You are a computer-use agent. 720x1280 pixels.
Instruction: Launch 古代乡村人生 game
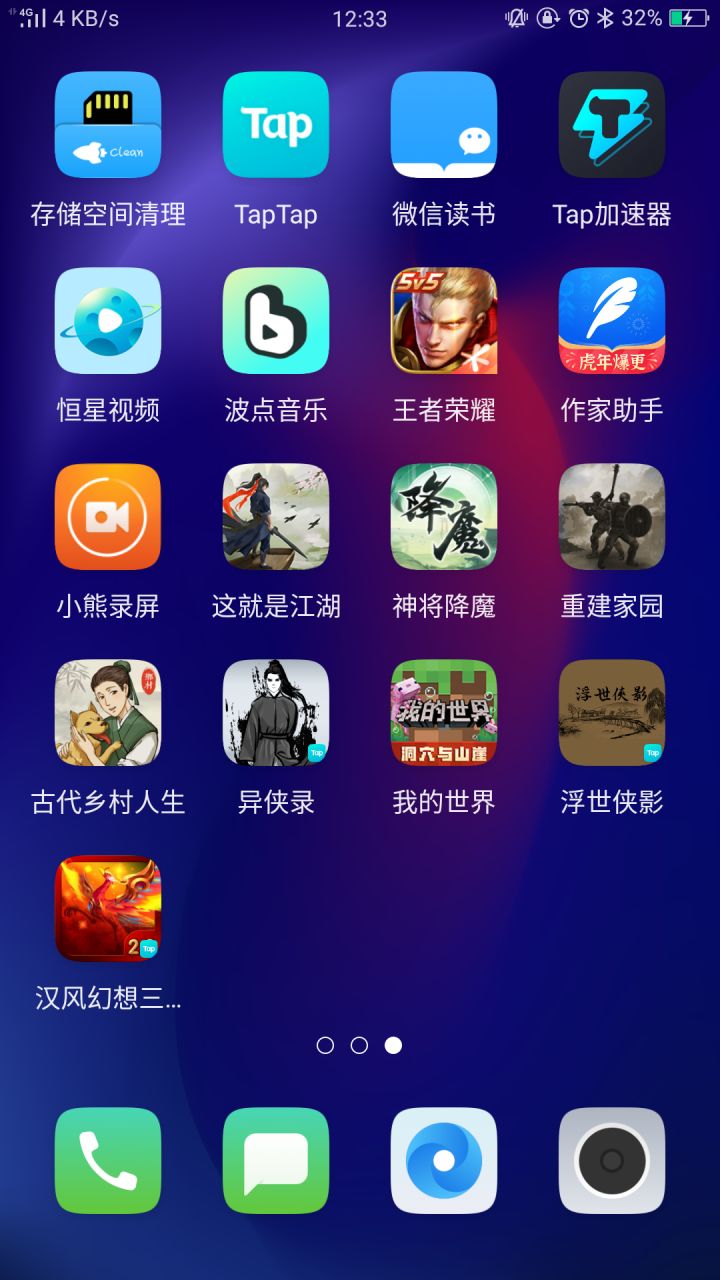click(107, 713)
